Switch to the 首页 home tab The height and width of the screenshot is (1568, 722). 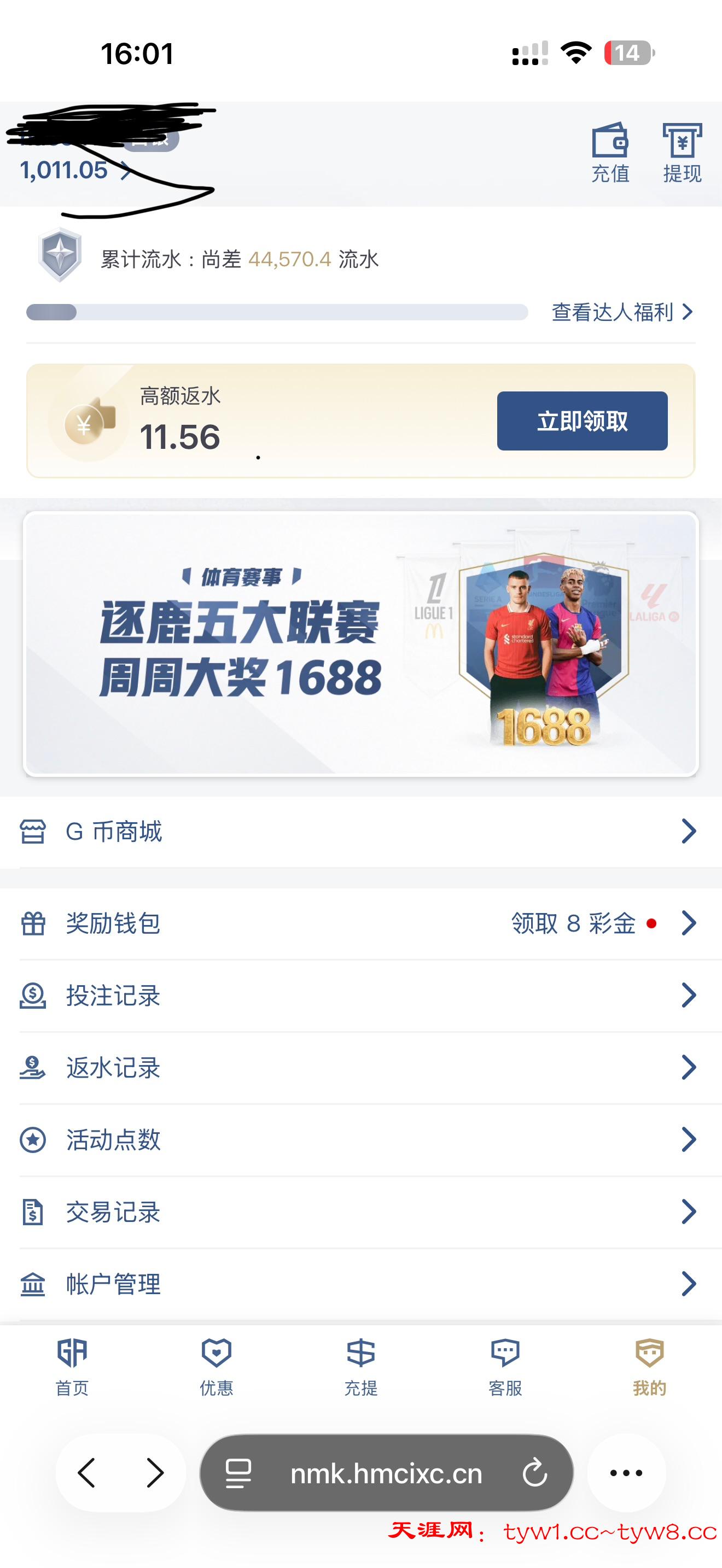[x=72, y=1366]
